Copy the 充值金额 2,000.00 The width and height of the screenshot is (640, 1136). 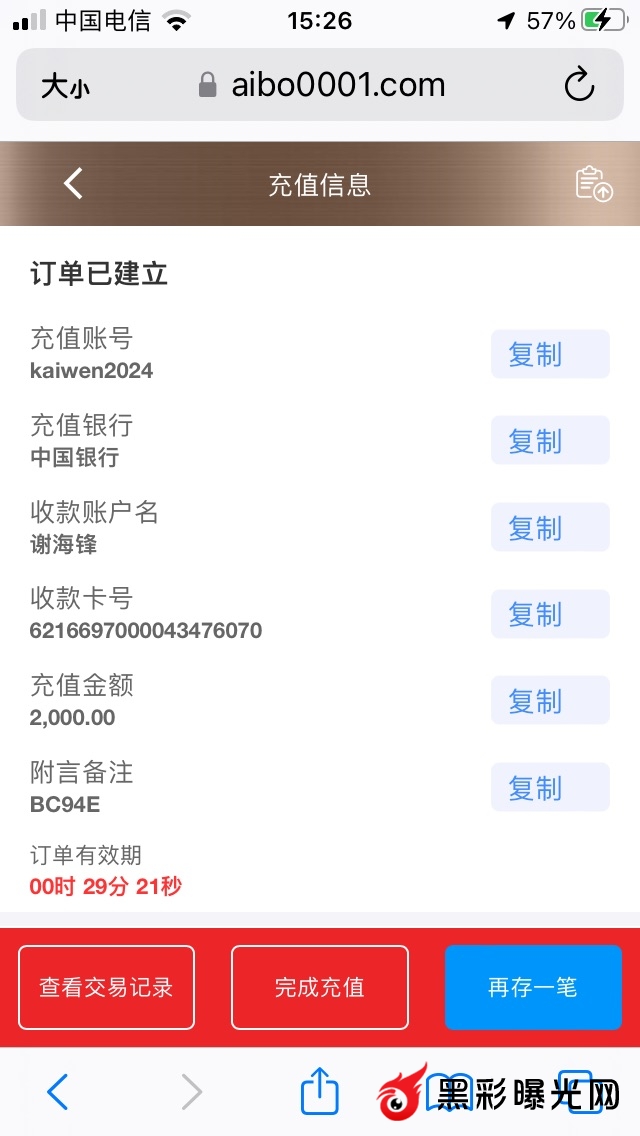549,700
